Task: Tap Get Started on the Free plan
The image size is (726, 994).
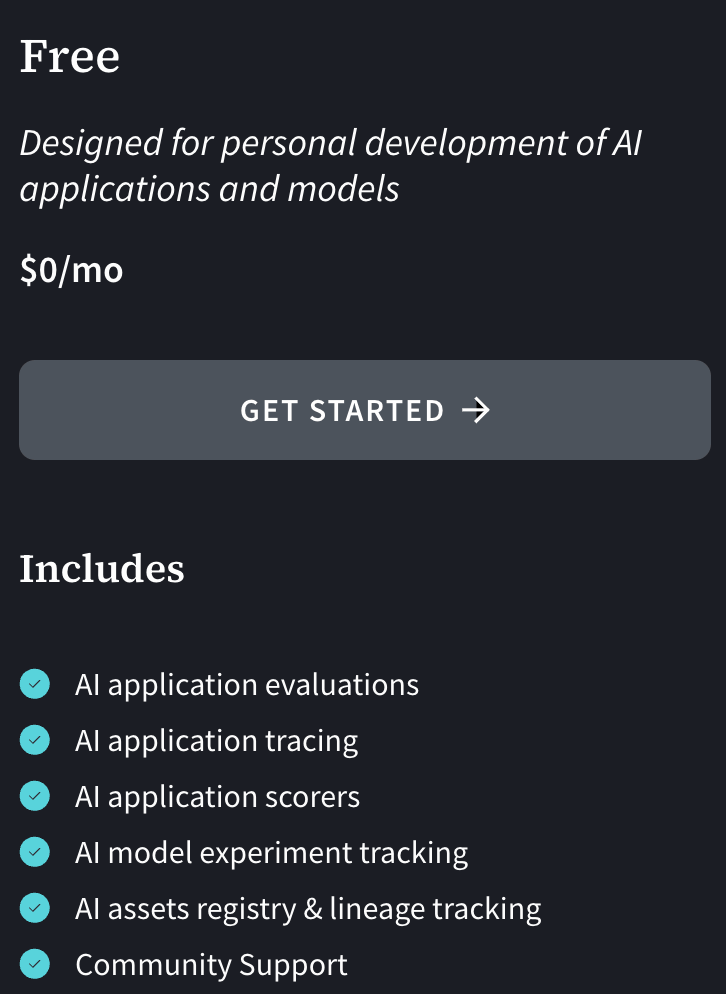Action: pos(364,411)
